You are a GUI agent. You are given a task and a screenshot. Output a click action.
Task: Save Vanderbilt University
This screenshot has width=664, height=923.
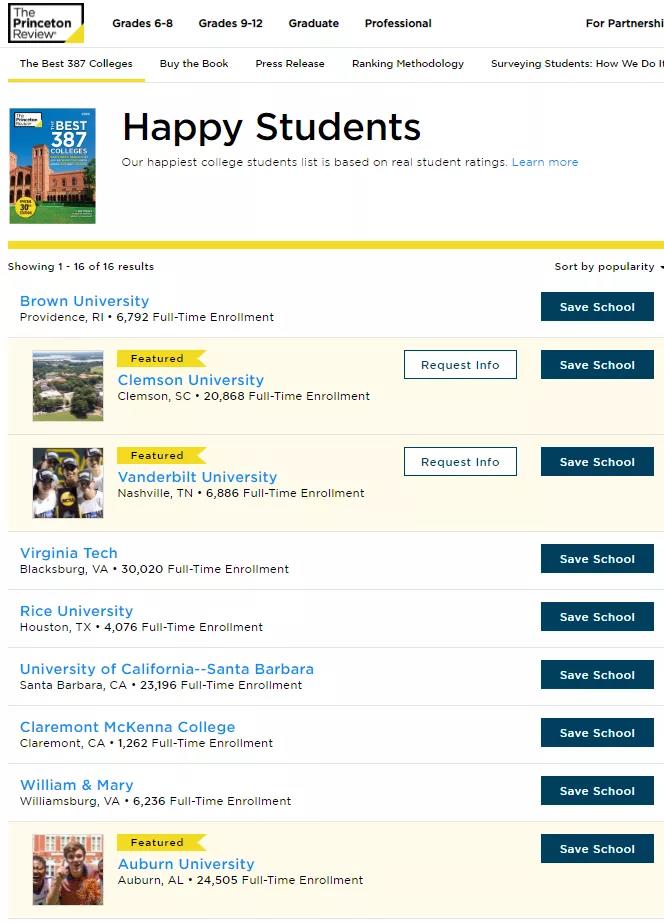[x=597, y=462]
